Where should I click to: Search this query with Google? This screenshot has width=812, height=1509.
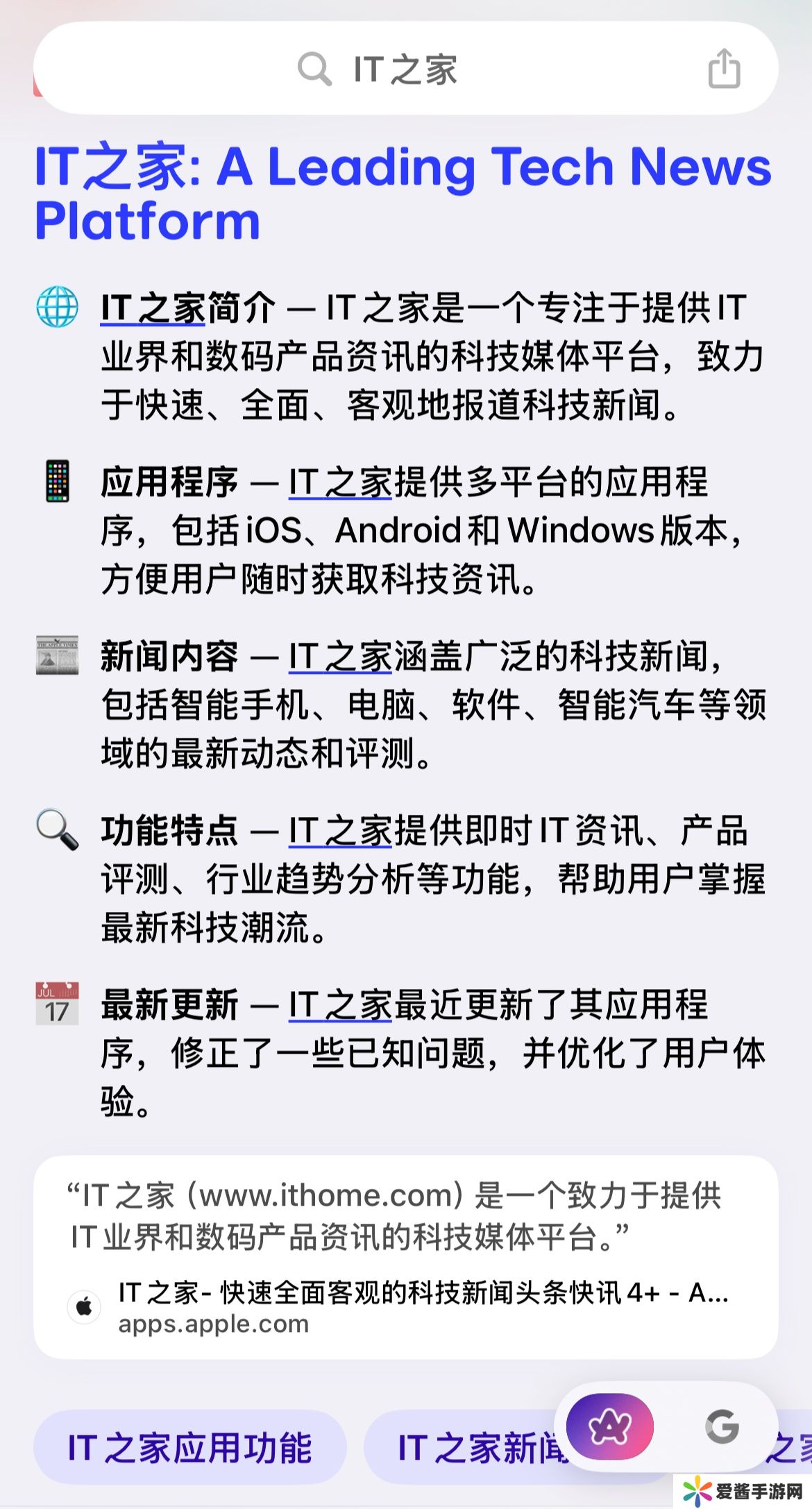[722, 1427]
